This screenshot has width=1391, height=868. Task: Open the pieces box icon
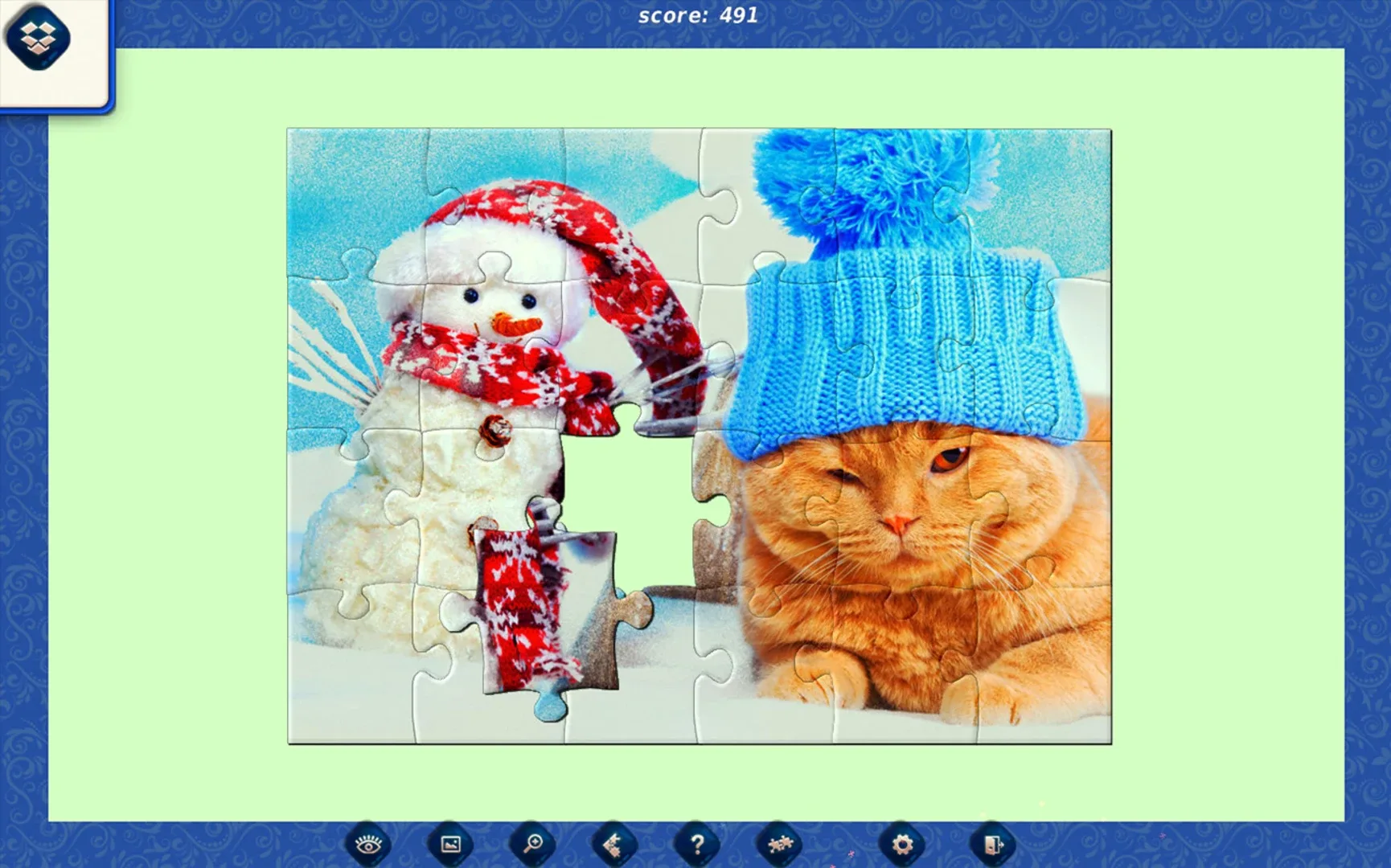[x=38, y=38]
